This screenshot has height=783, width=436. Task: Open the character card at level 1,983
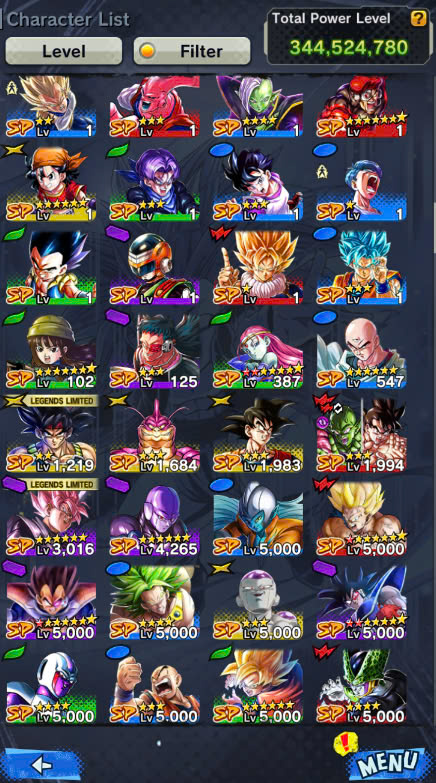(x=258, y=435)
